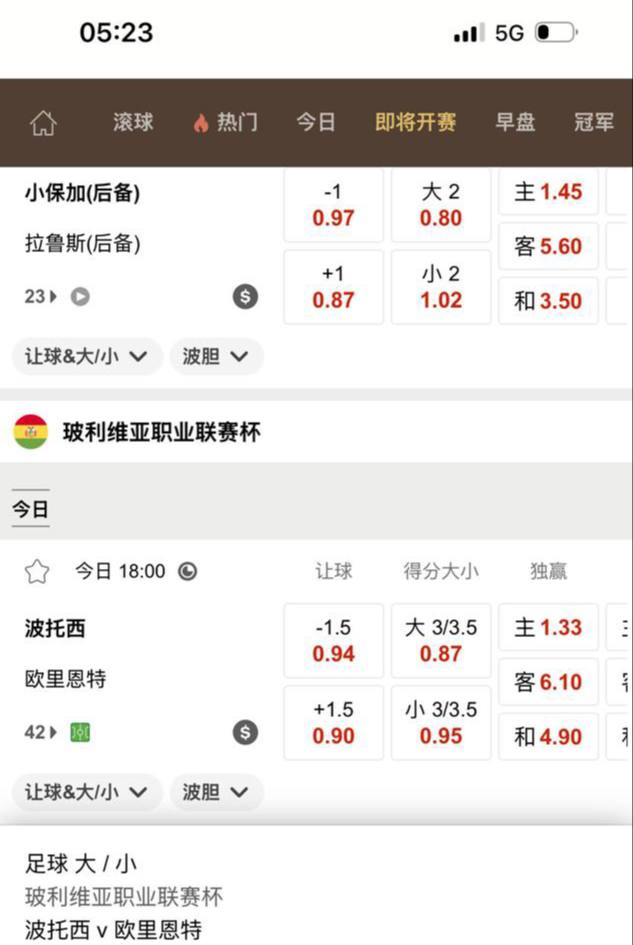Pick 大 3/3.5 at odds 0.87
The width and height of the screenshot is (633, 945).
441,641
